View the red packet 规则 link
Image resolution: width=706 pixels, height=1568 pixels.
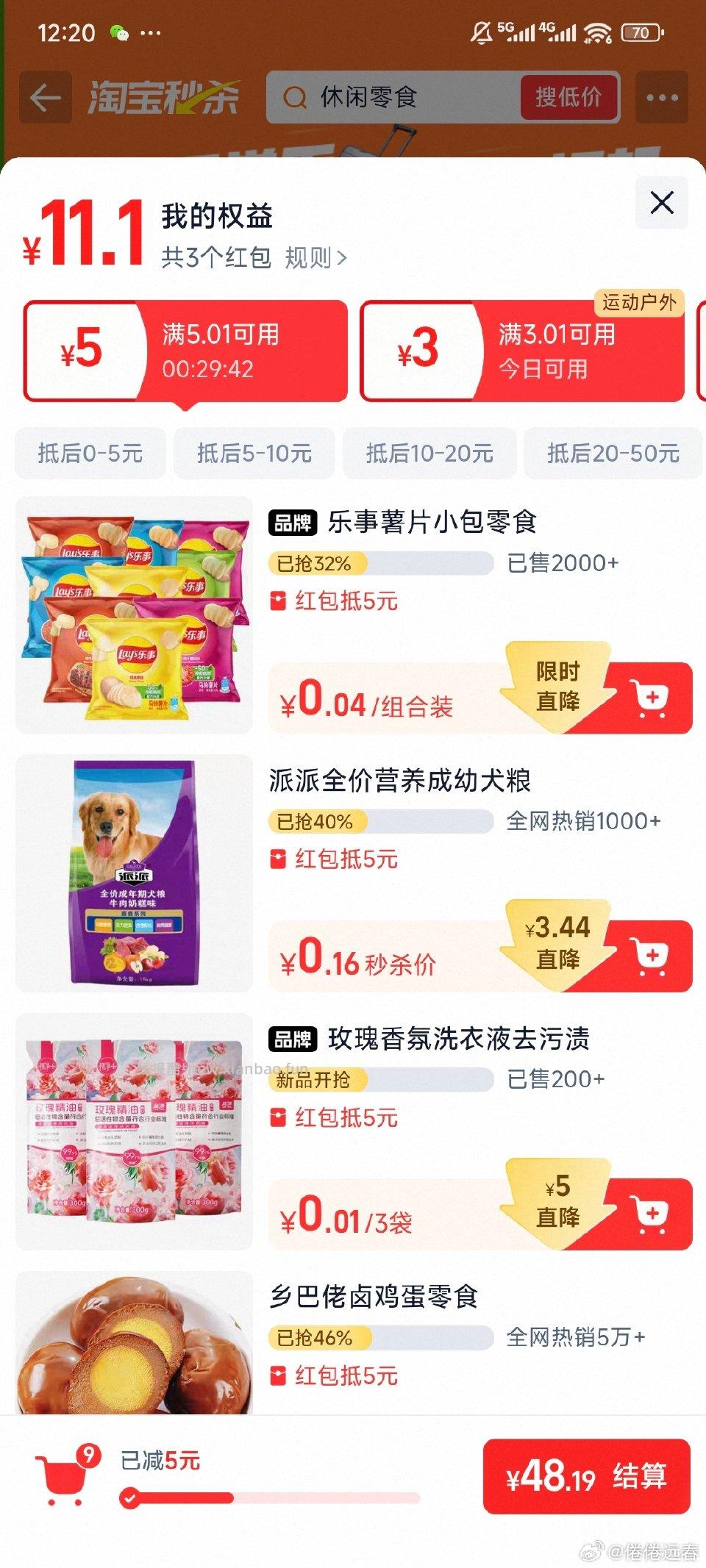pyautogui.click(x=315, y=258)
